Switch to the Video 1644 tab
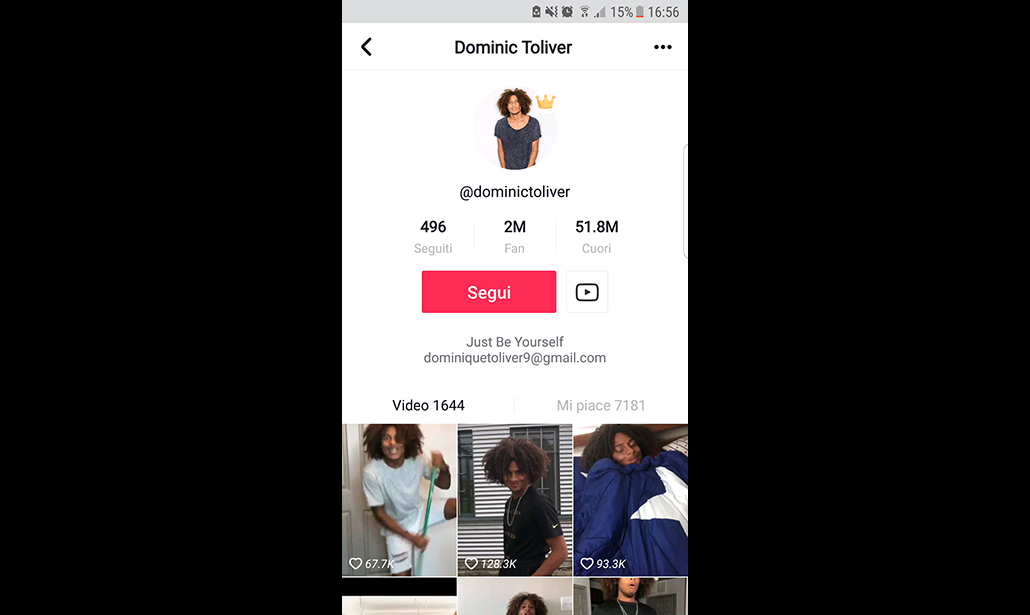The height and width of the screenshot is (615, 1030). (428, 405)
